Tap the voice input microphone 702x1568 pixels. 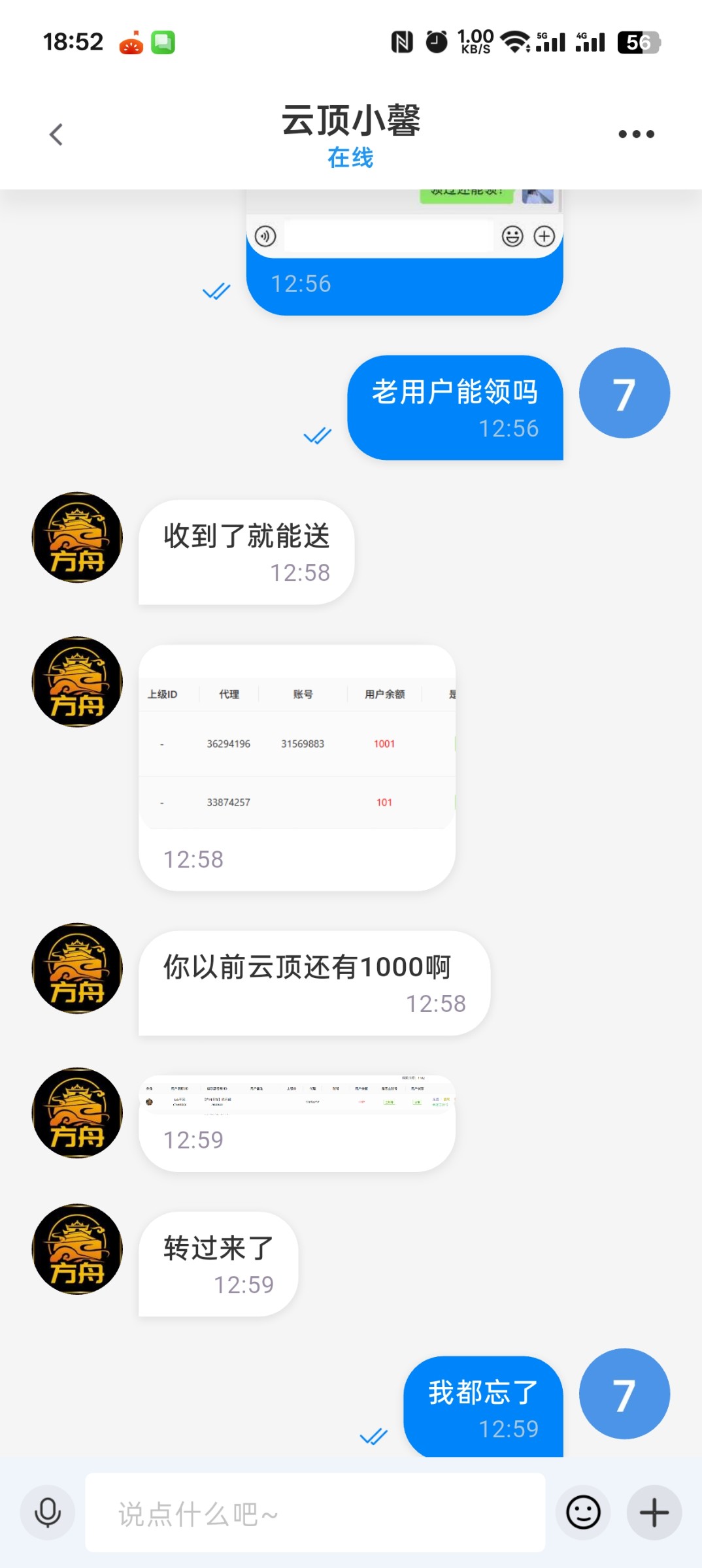click(x=47, y=1512)
